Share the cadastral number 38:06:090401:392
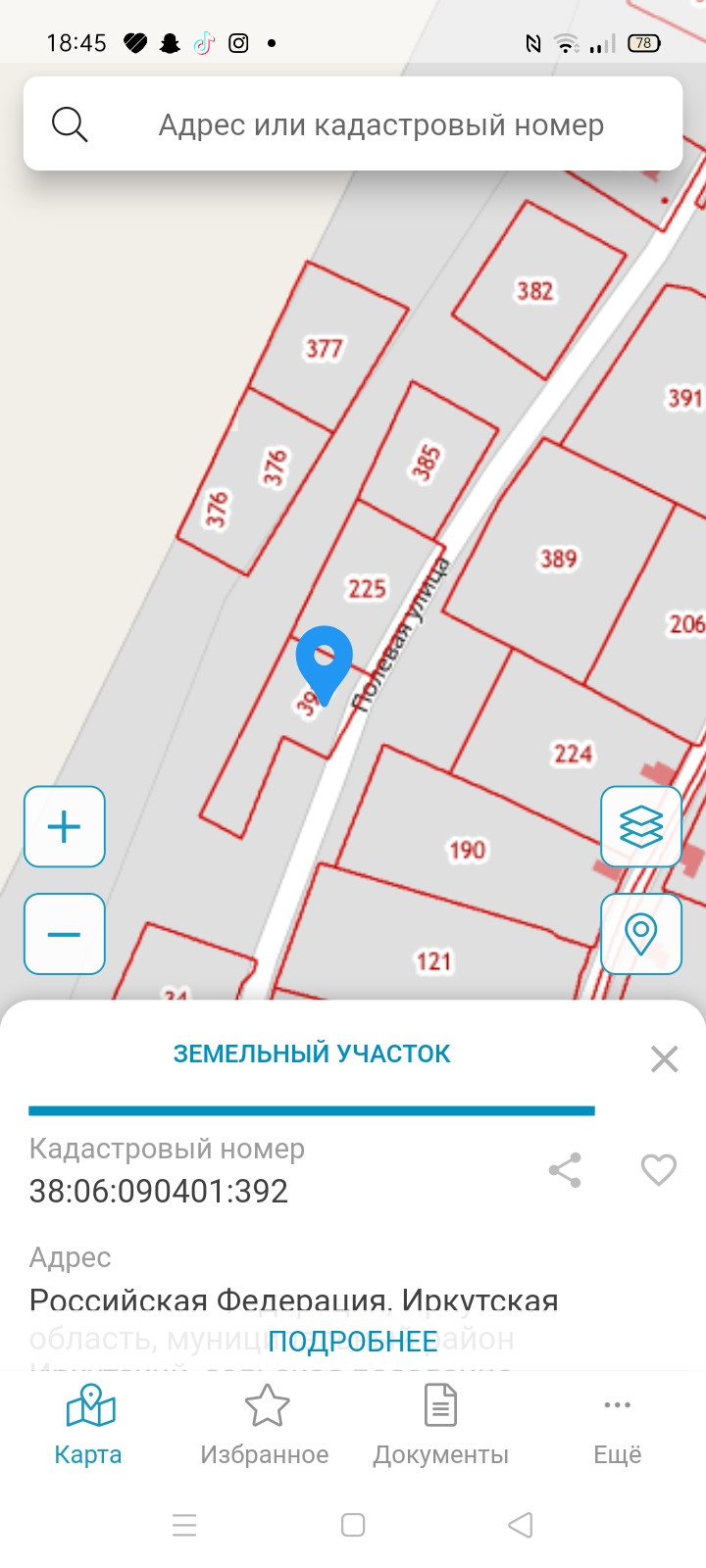Viewport: 706px width, 1568px height. tap(565, 1170)
